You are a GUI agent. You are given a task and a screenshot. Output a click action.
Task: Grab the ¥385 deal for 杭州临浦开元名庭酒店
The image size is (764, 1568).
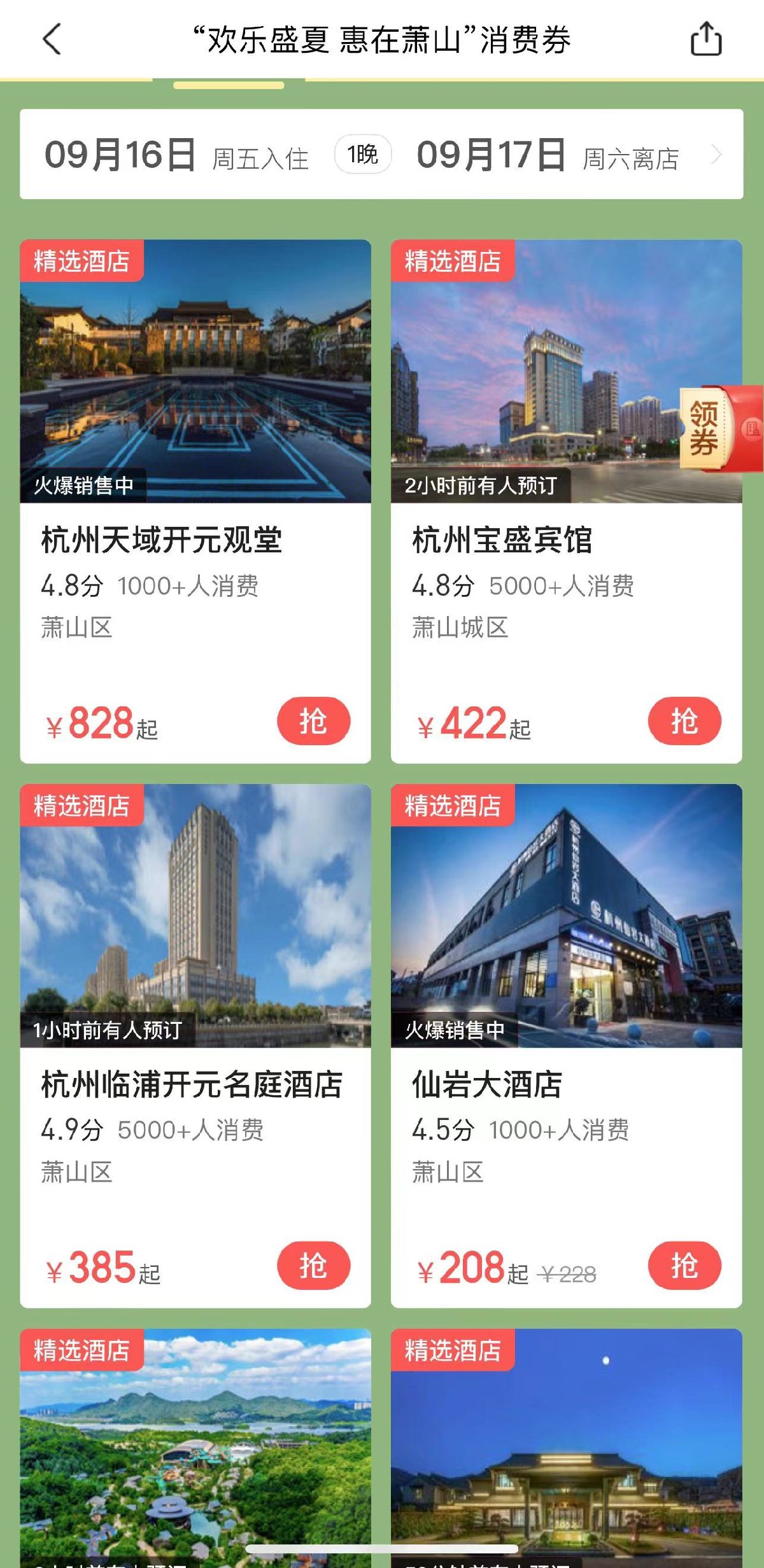[313, 1265]
